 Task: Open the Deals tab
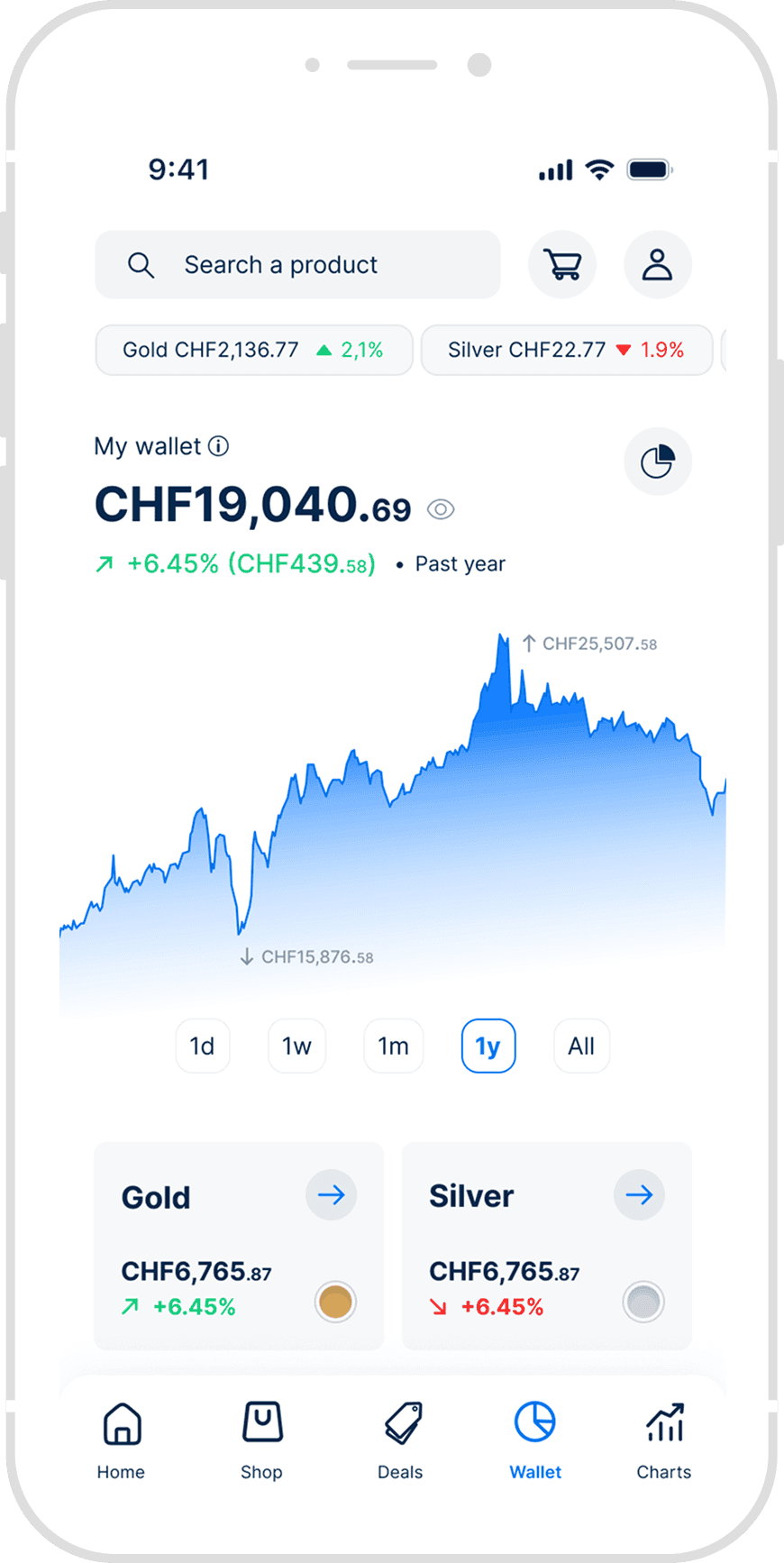click(400, 1440)
